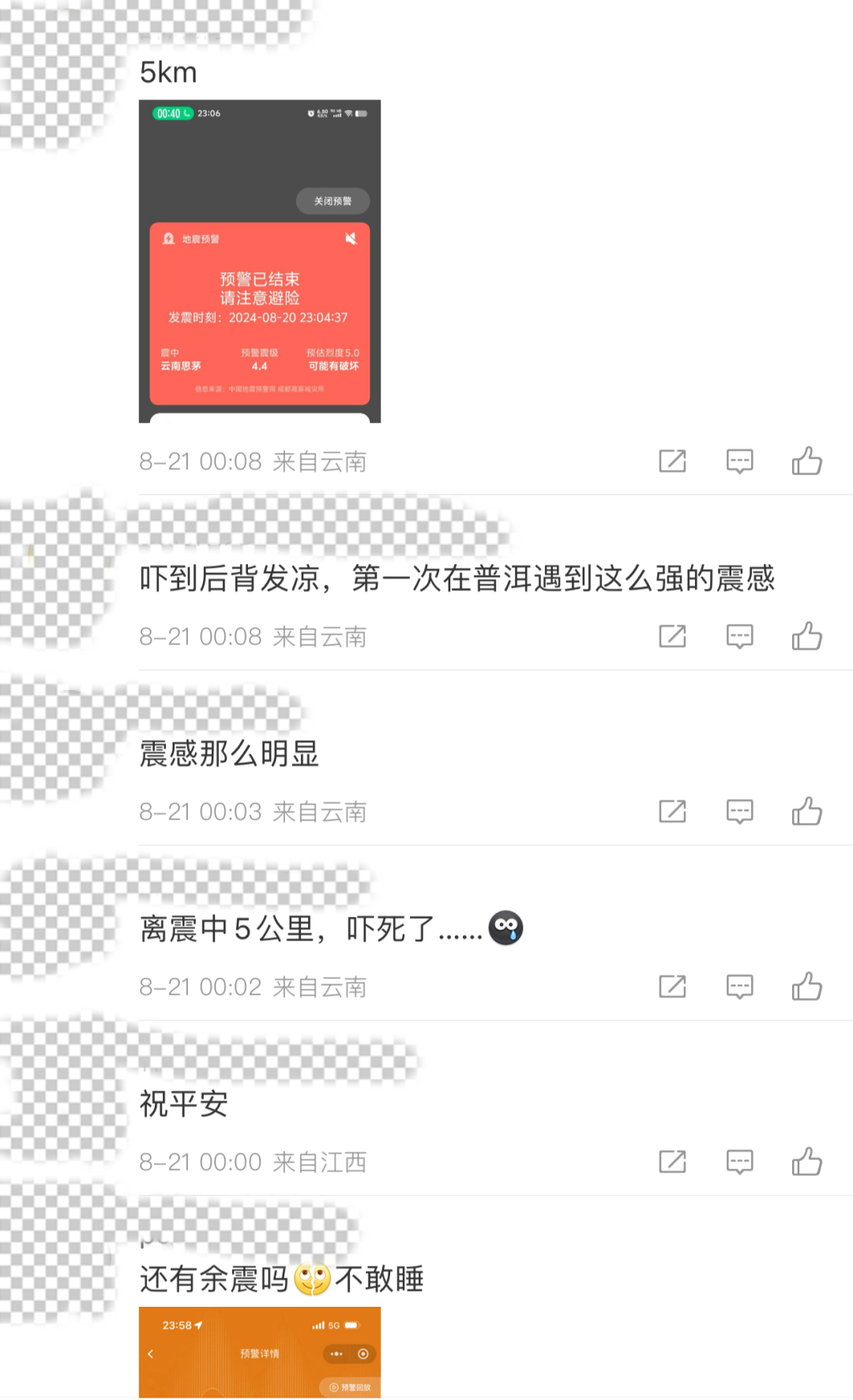Like the 祝平安 comment
853x1400 pixels.
806,1162
